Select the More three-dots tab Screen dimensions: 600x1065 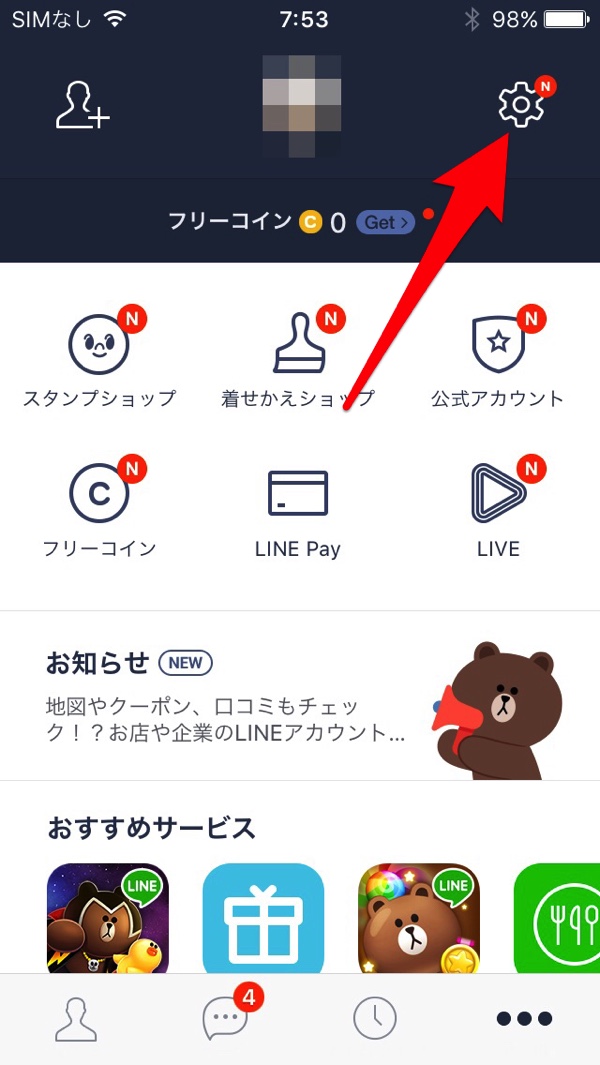[524, 1019]
